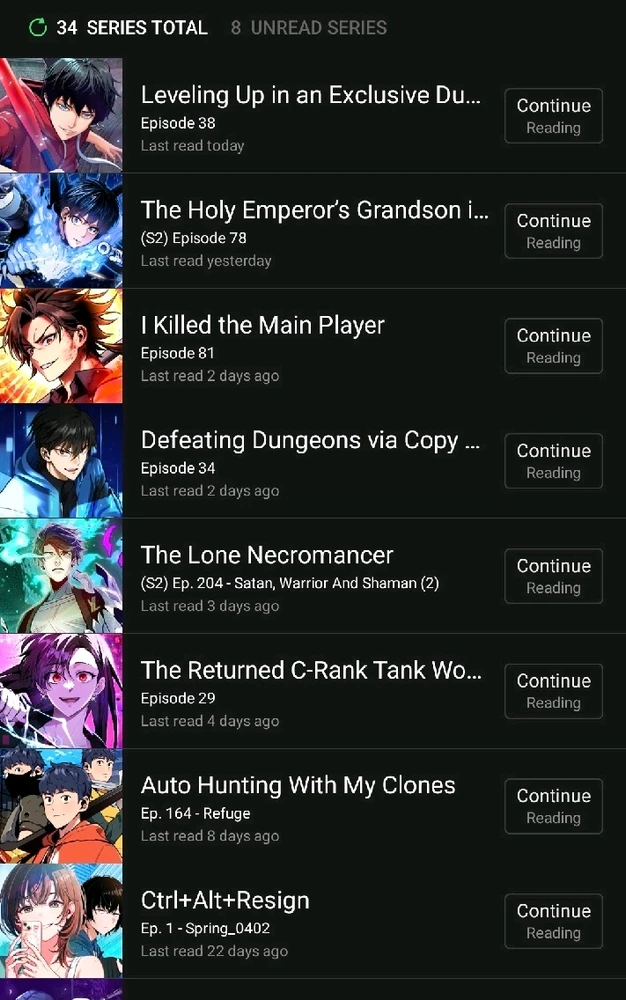Open The Returned C-Rank Tank series row
The height and width of the screenshot is (1000, 626).
pos(310,691)
